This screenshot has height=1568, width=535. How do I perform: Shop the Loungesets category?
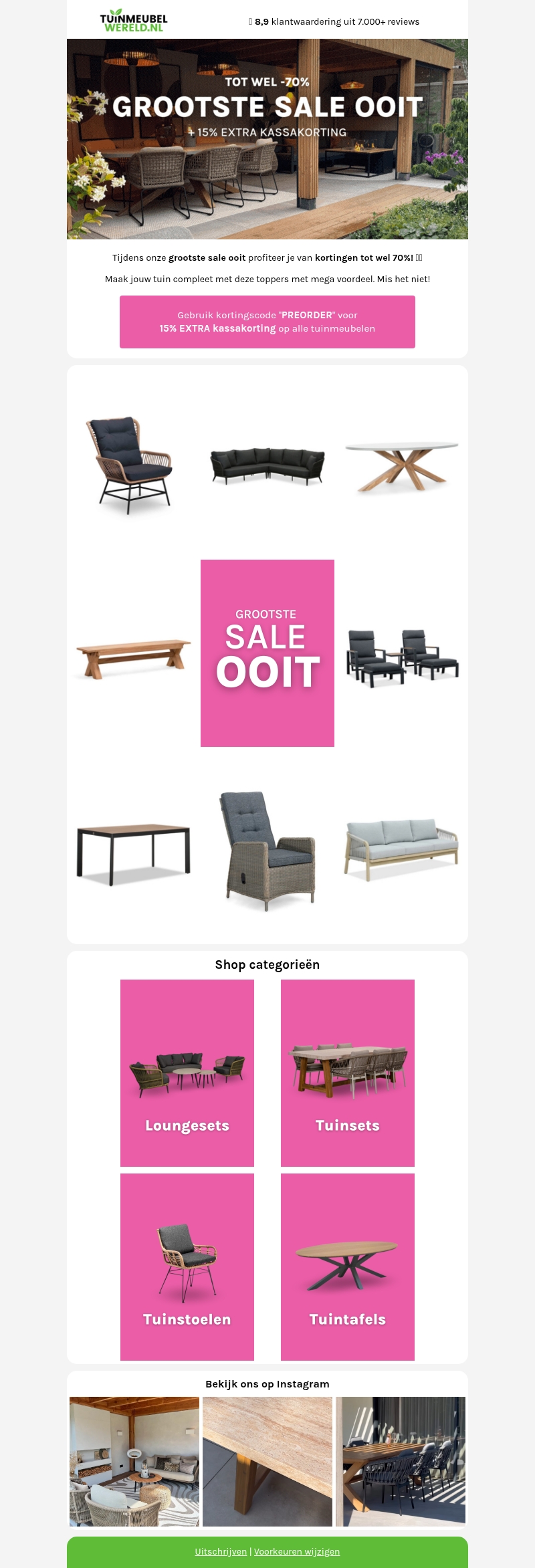(x=187, y=1073)
